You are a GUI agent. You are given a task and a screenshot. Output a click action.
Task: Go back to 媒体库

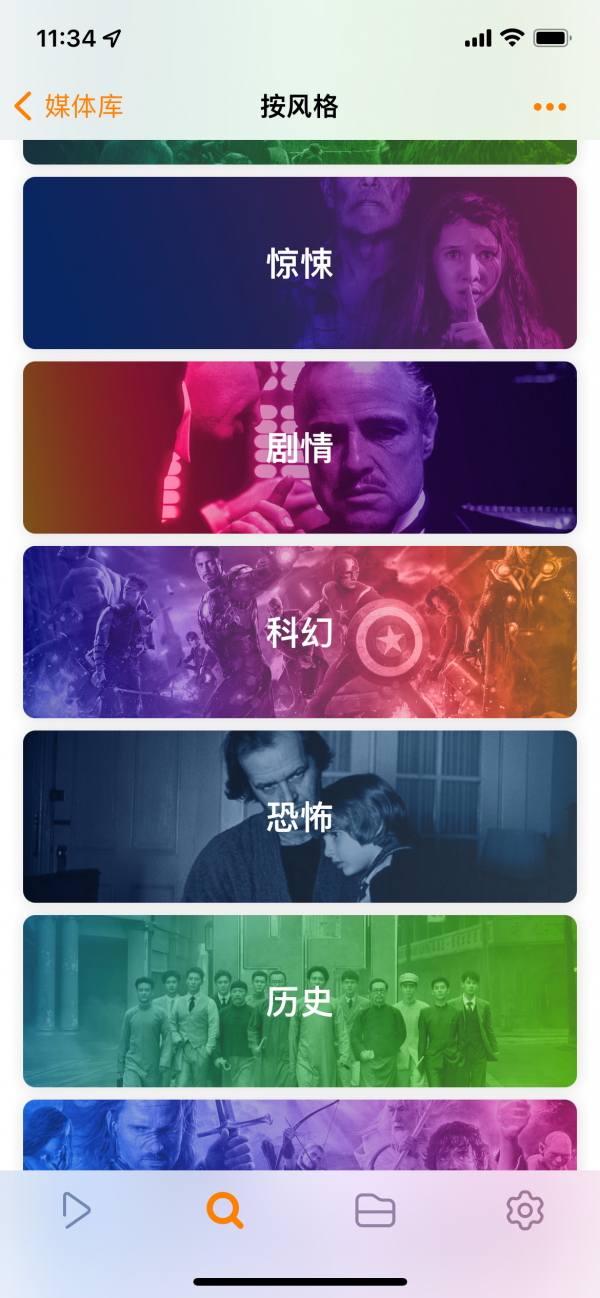pyautogui.click(x=70, y=106)
